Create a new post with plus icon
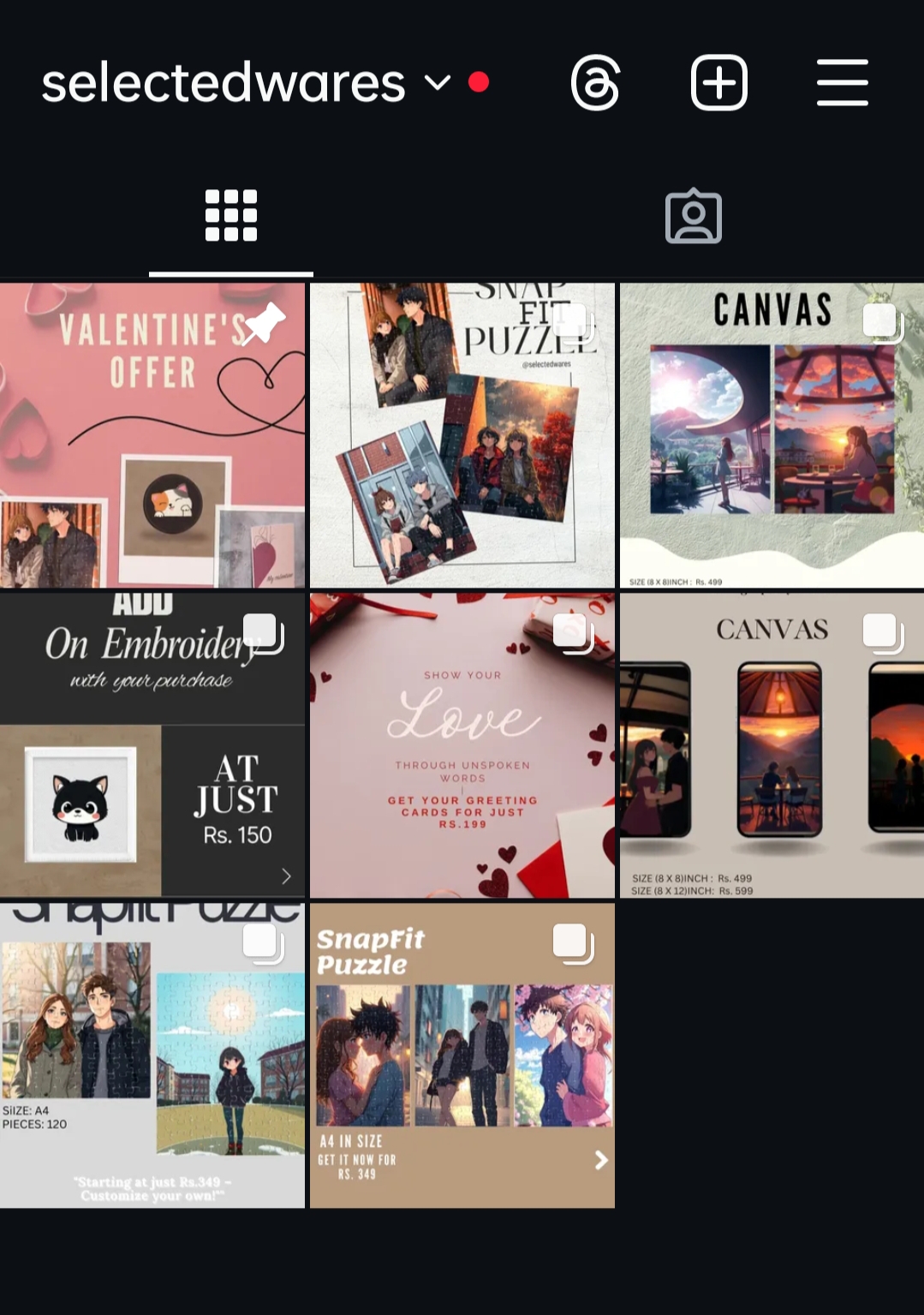Image resolution: width=924 pixels, height=1315 pixels. click(x=718, y=83)
